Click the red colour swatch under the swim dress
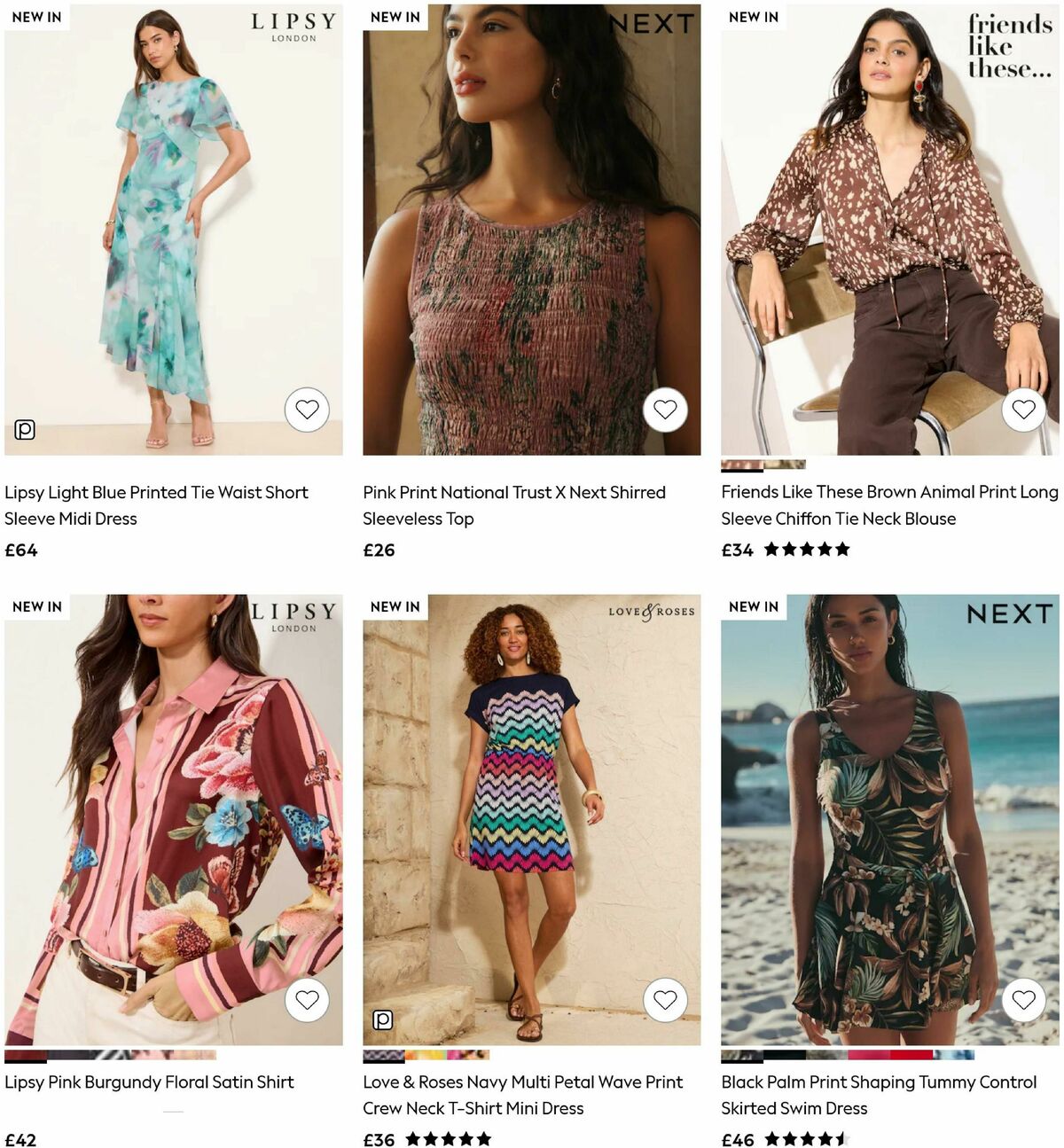The width and height of the screenshot is (1064, 1148). point(911,1055)
